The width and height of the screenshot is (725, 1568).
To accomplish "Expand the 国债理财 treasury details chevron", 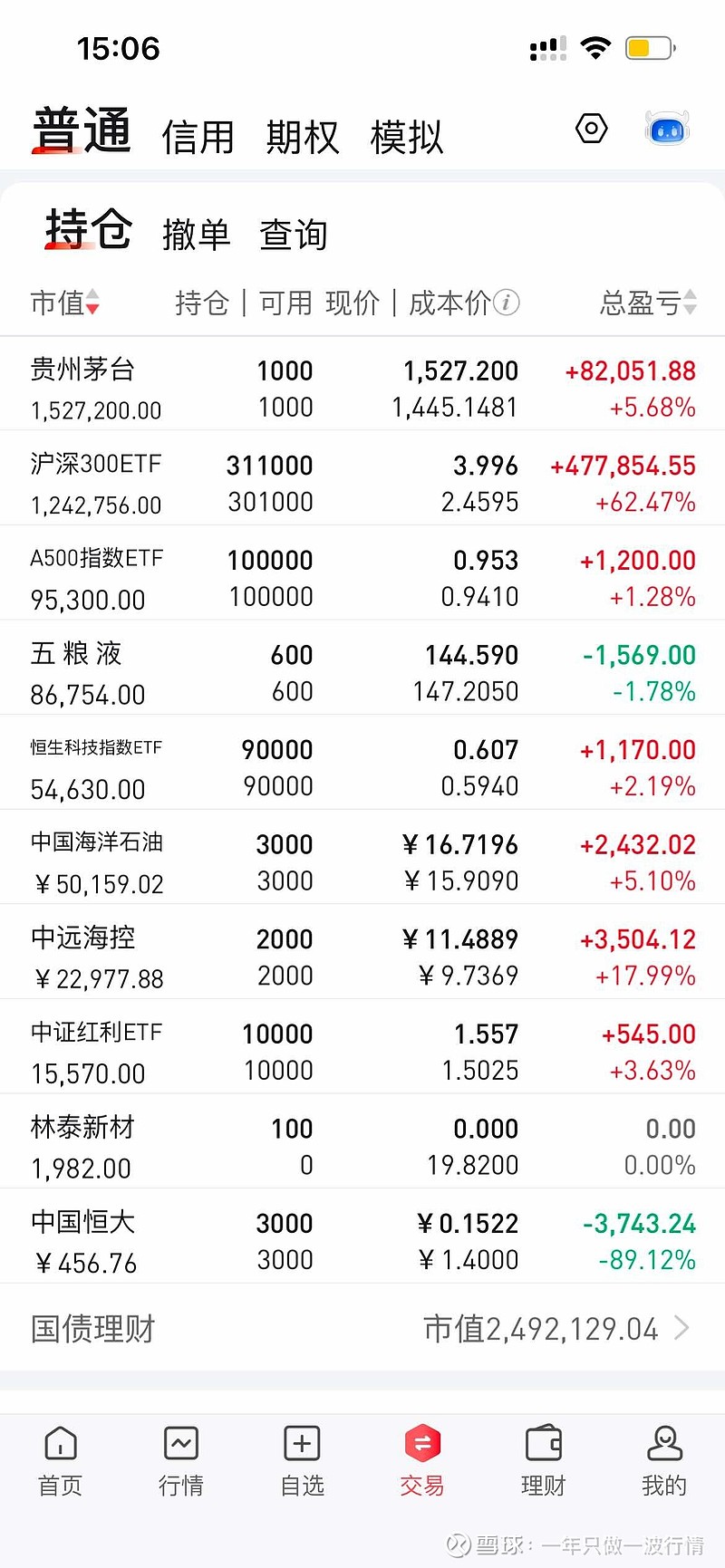I will (x=681, y=1328).
